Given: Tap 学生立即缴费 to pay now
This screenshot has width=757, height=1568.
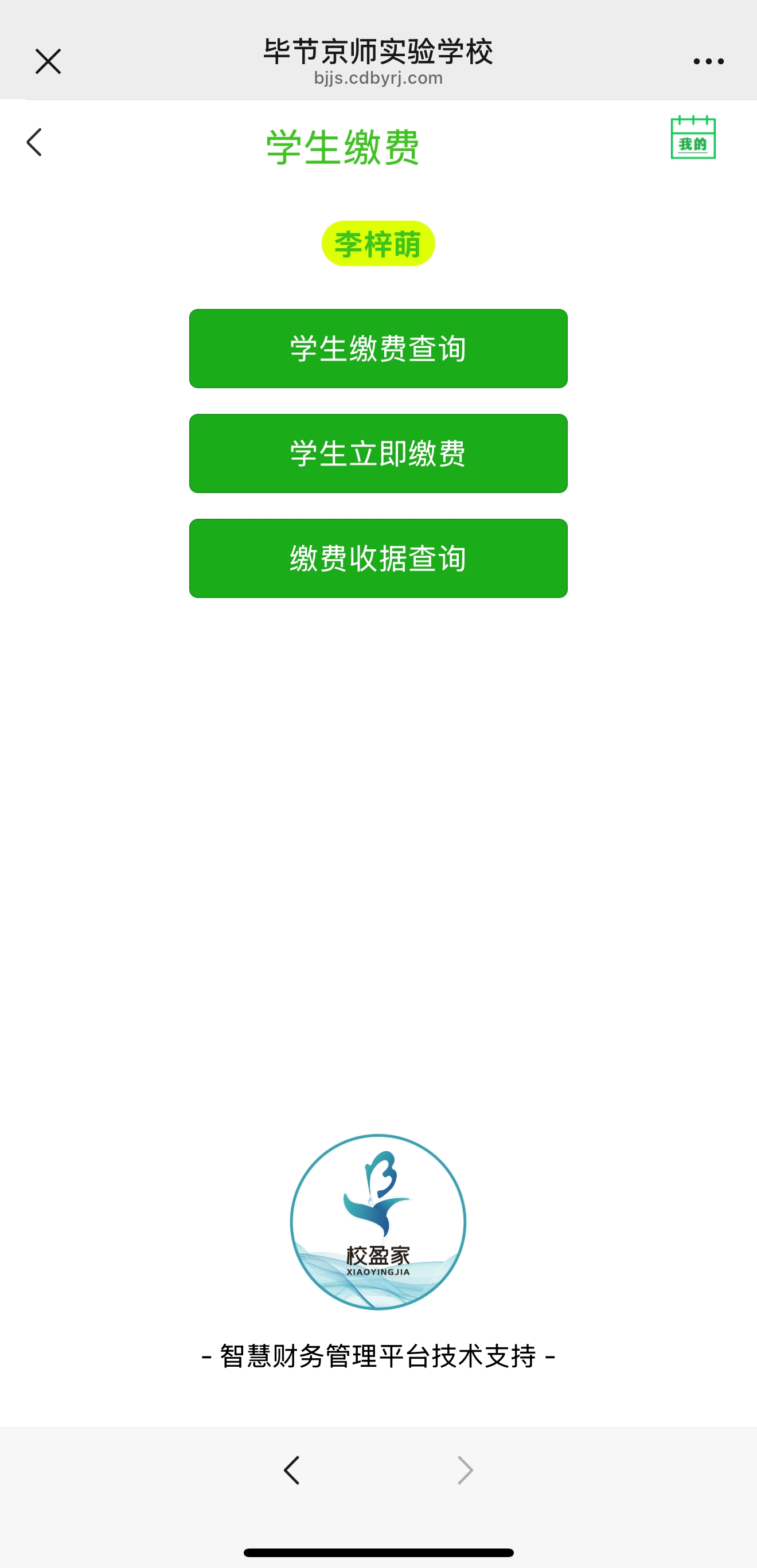Looking at the screenshot, I should [378, 453].
